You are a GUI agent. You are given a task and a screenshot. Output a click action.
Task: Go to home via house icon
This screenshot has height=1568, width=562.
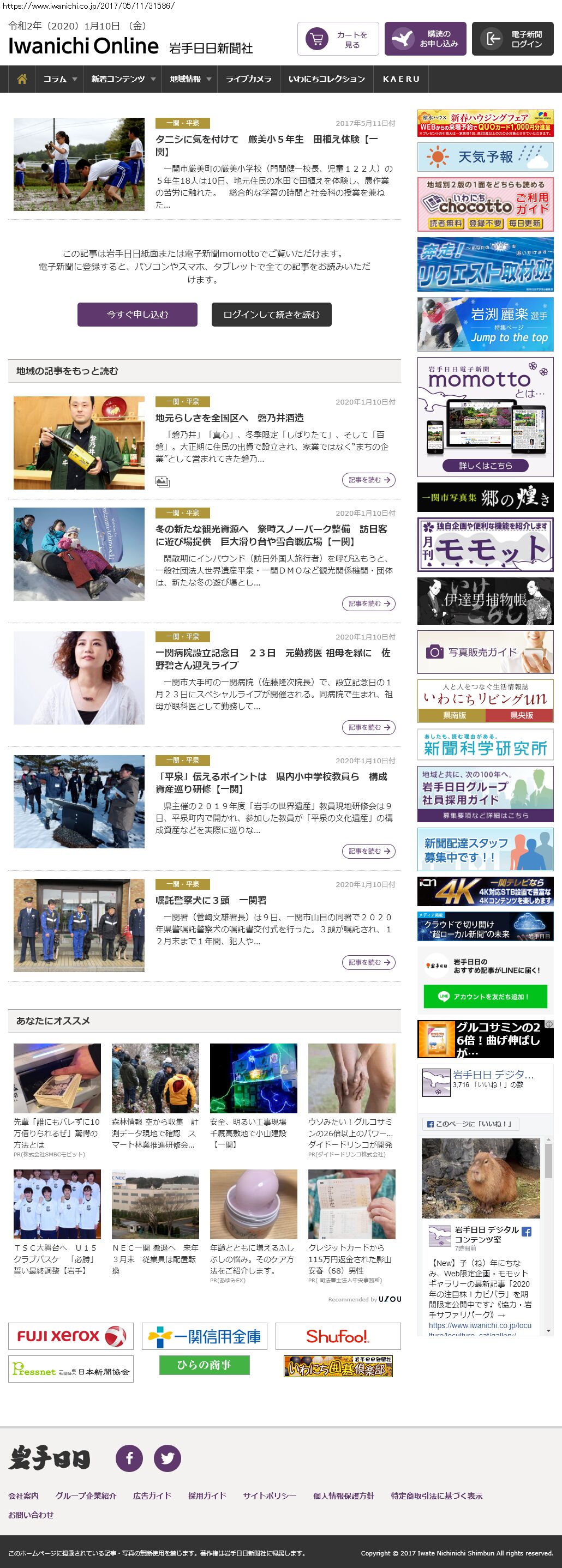(x=22, y=79)
